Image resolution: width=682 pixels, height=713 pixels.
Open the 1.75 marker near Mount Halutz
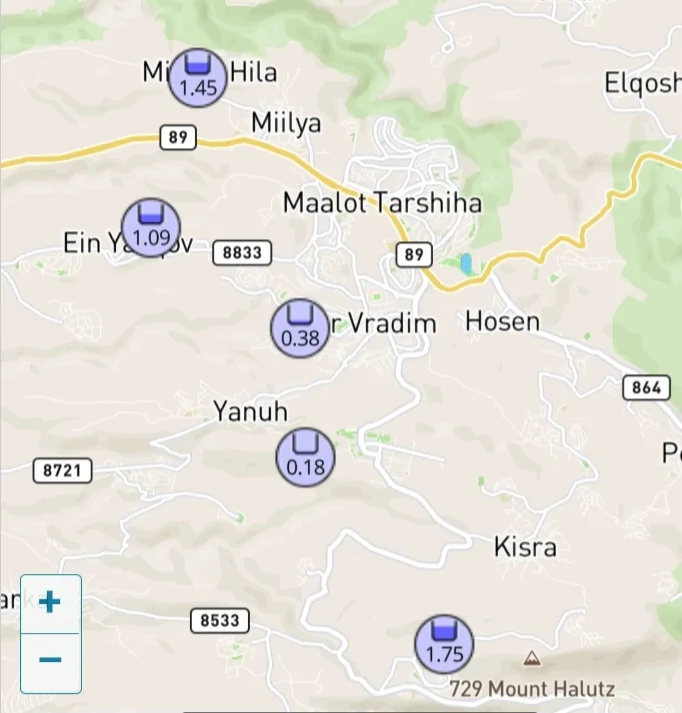444,645
